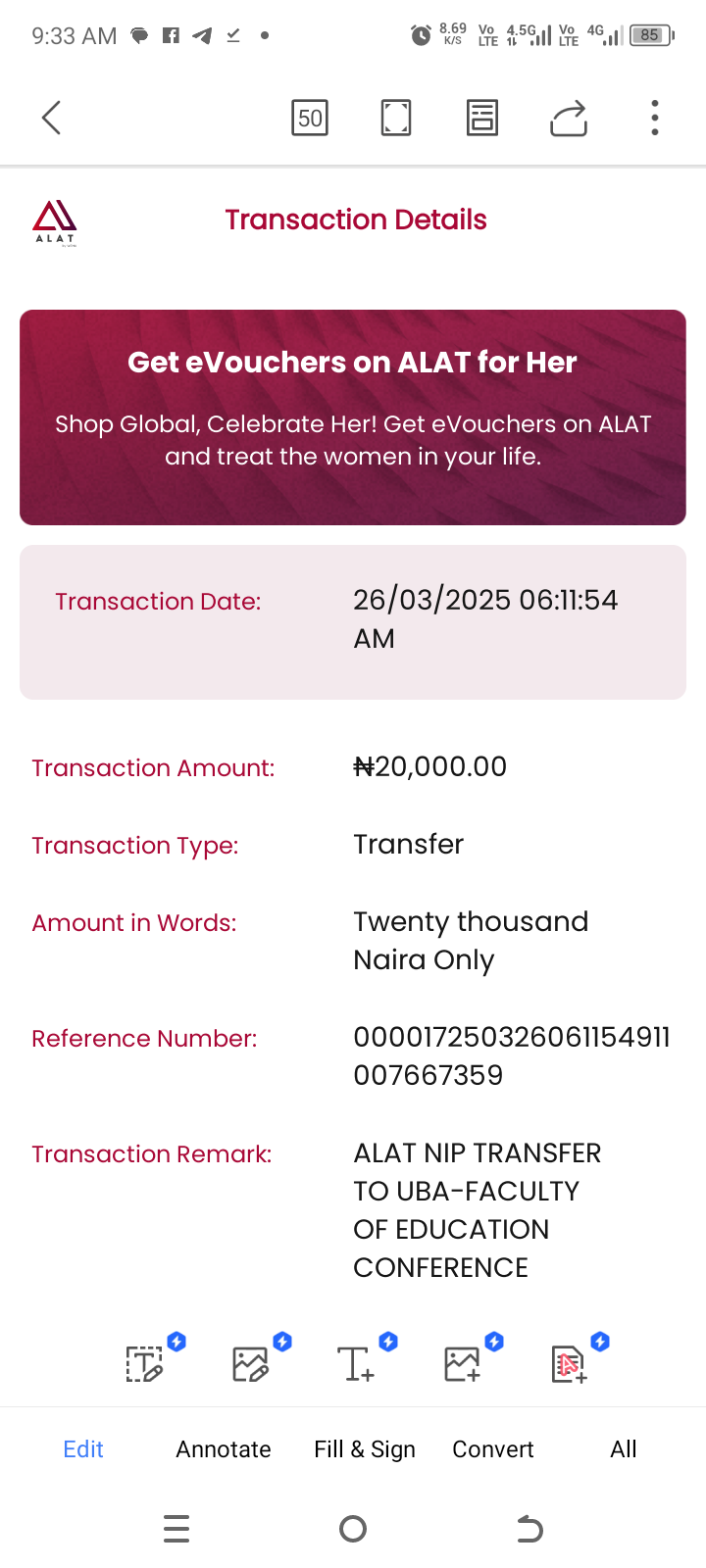Share this transaction document

click(569, 118)
